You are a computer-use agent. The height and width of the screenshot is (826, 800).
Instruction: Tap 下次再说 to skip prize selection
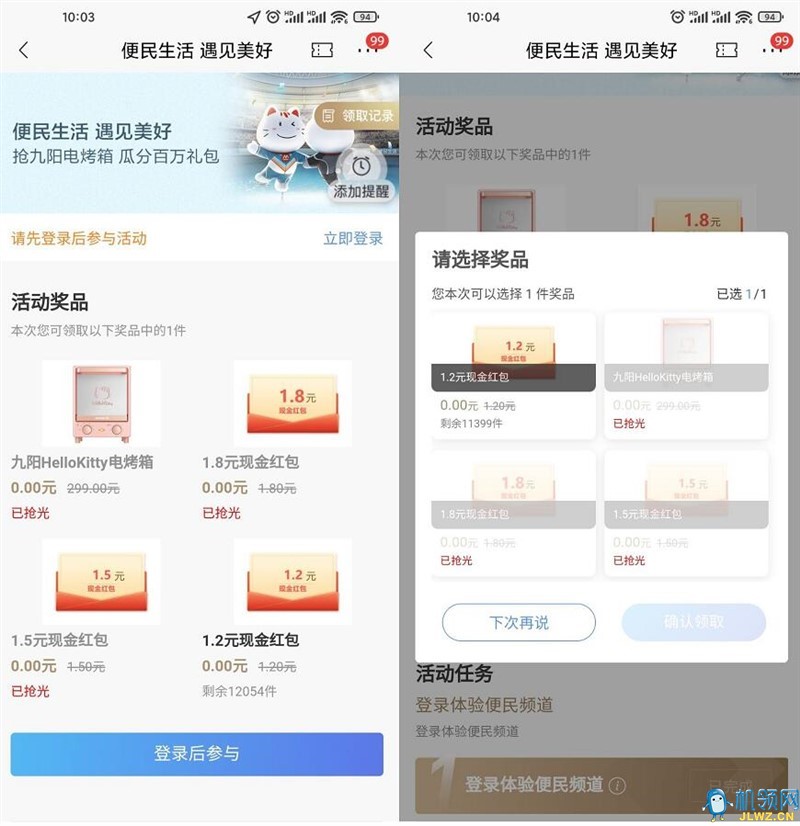[518, 622]
